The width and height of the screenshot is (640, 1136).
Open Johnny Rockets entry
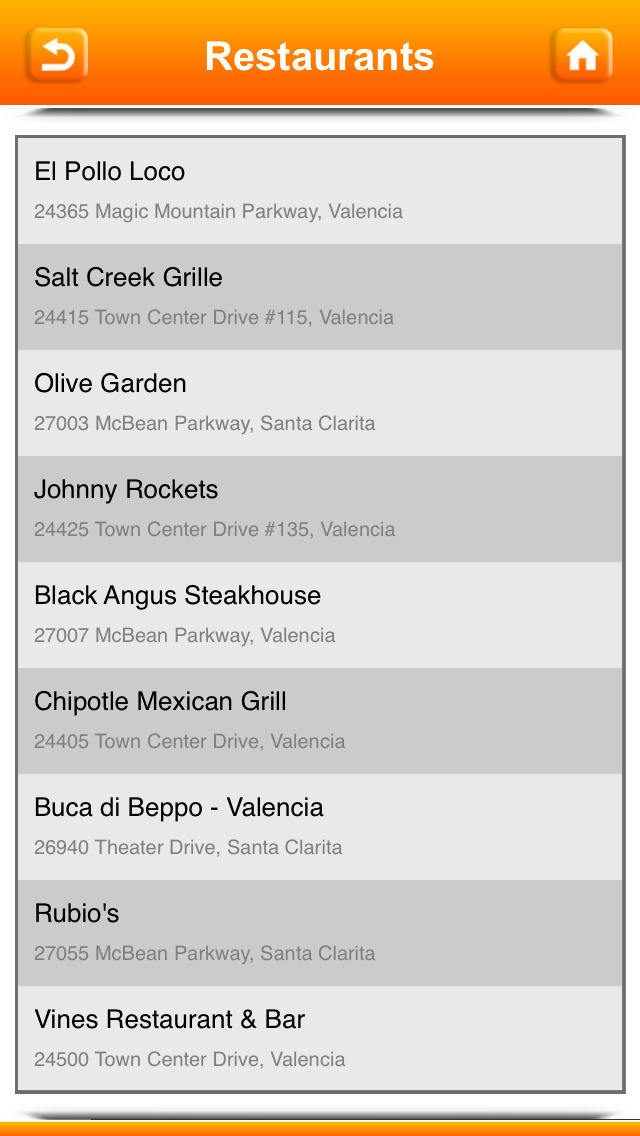tap(320, 509)
